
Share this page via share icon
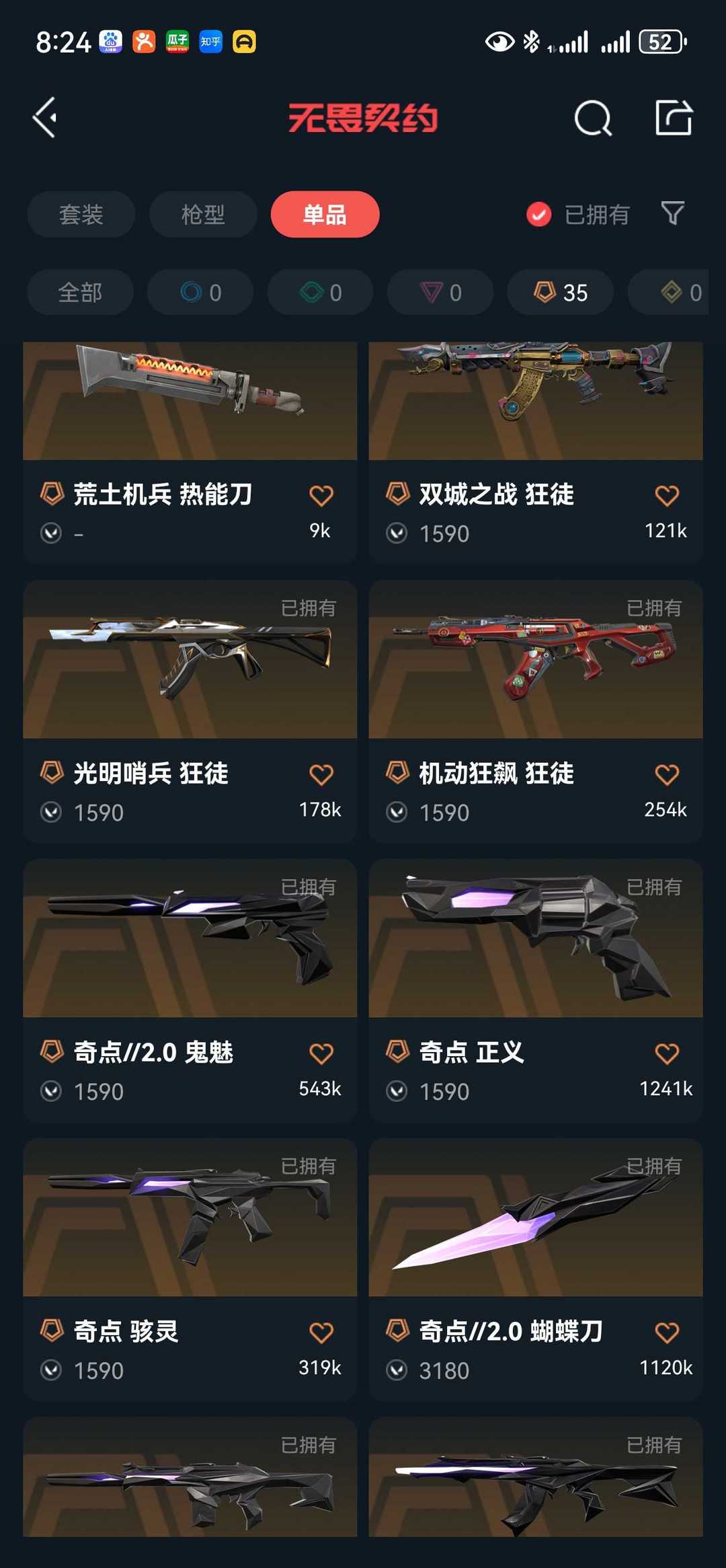(674, 118)
